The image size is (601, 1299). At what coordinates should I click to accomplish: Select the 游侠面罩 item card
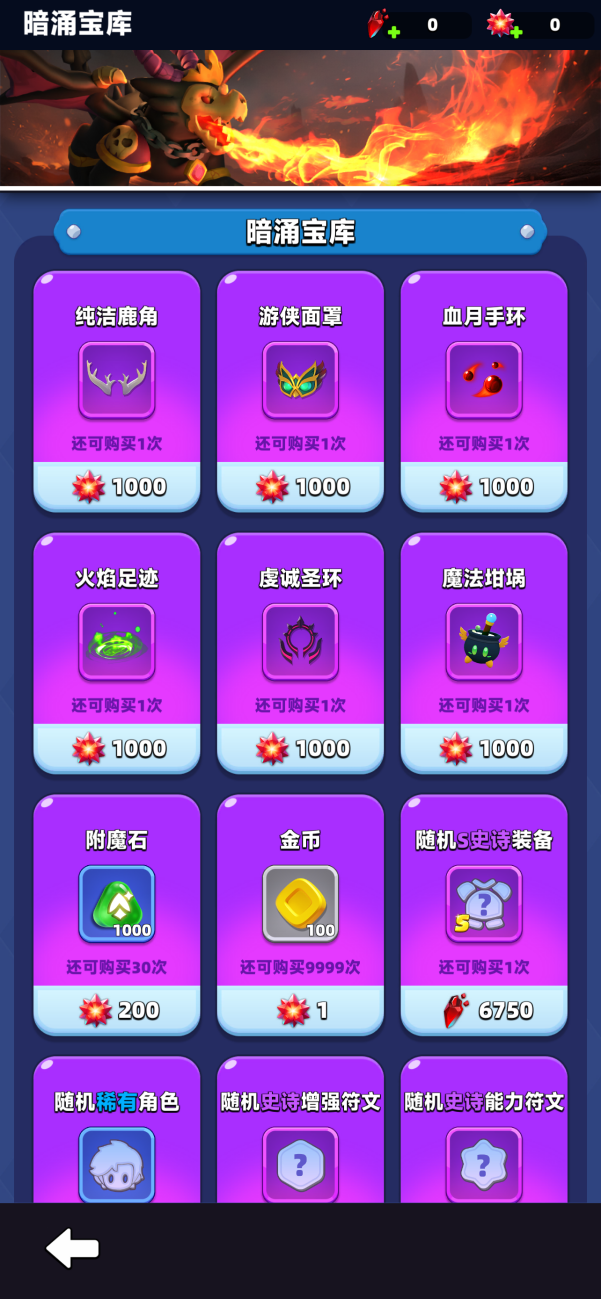click(300, 380)
